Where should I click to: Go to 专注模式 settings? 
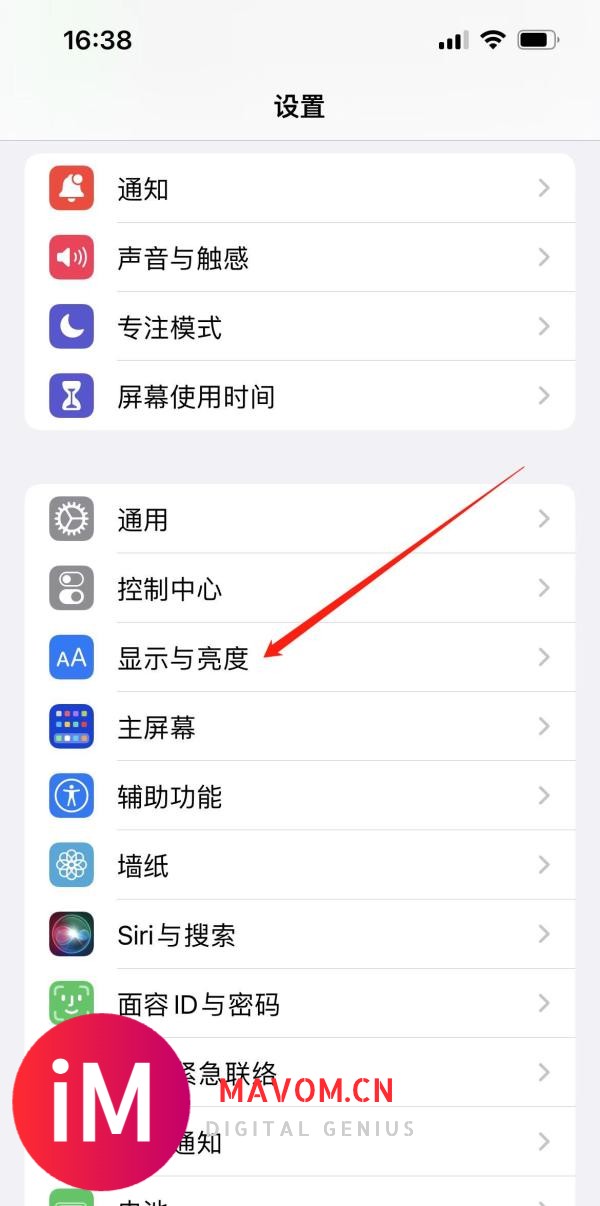tap(300, 327)
